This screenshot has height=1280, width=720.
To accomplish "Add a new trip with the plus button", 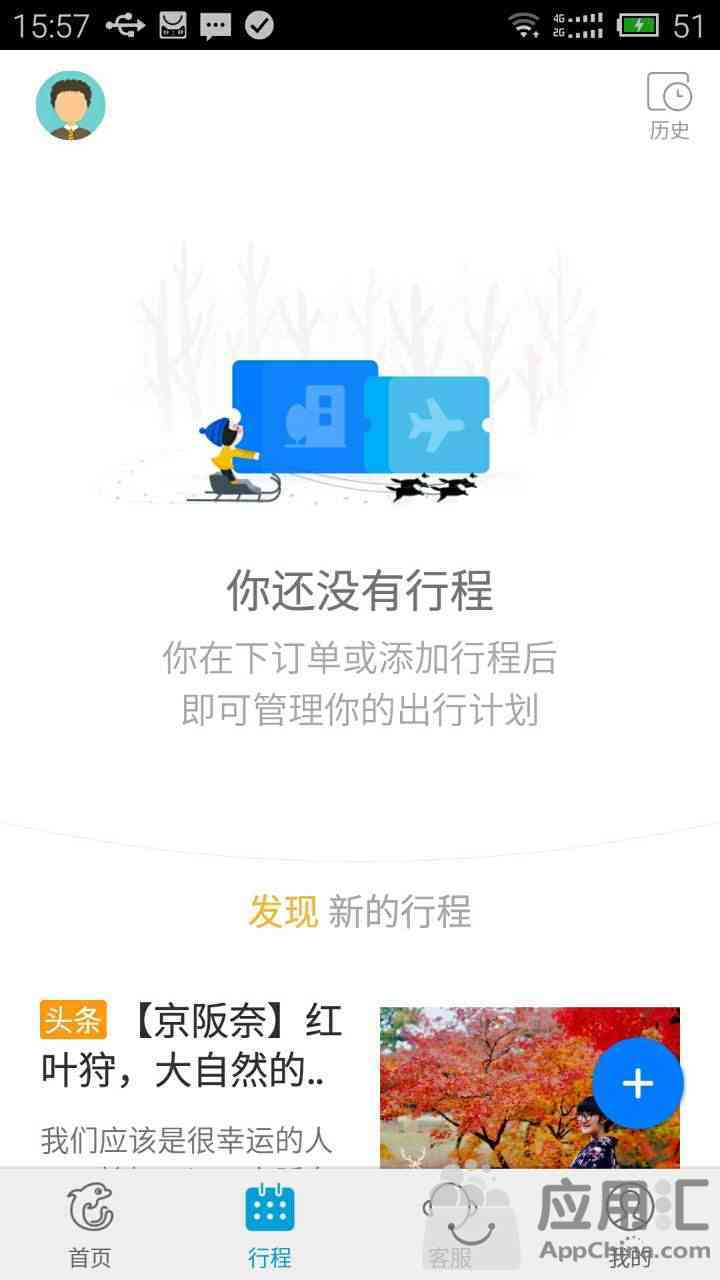I will click(637, 1083).
